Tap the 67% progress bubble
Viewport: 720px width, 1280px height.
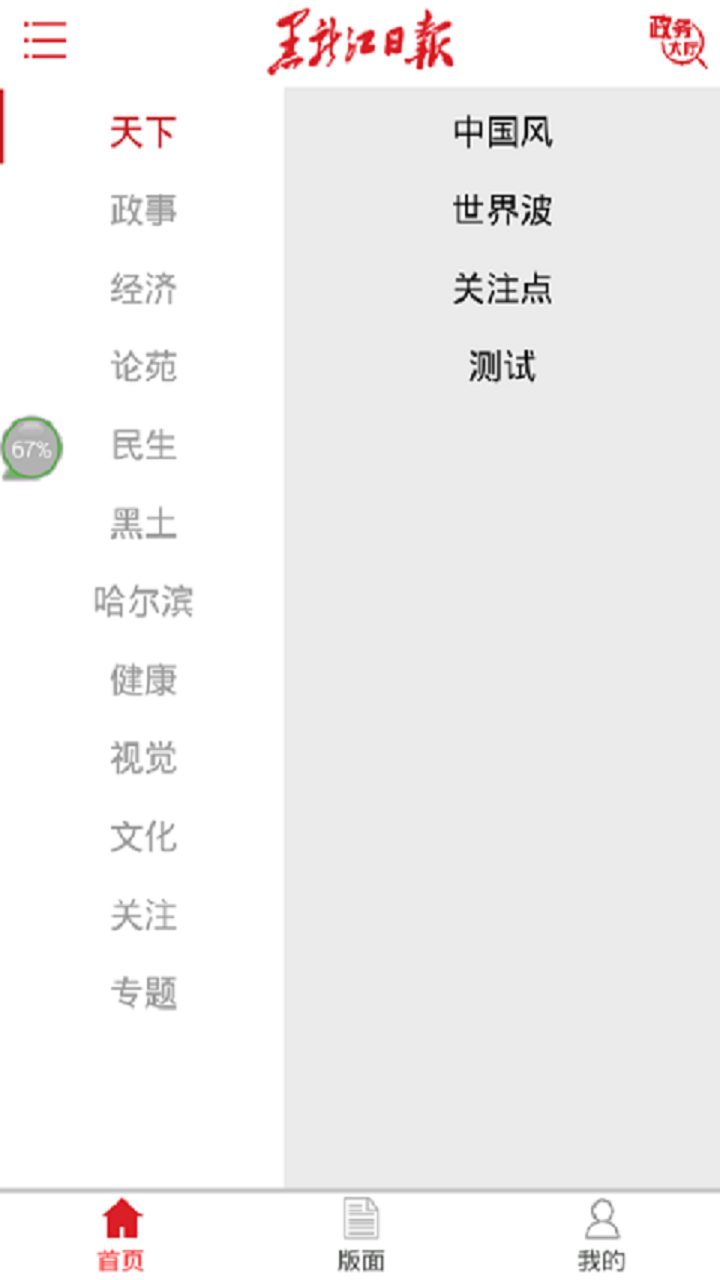(x=32, y=449)
